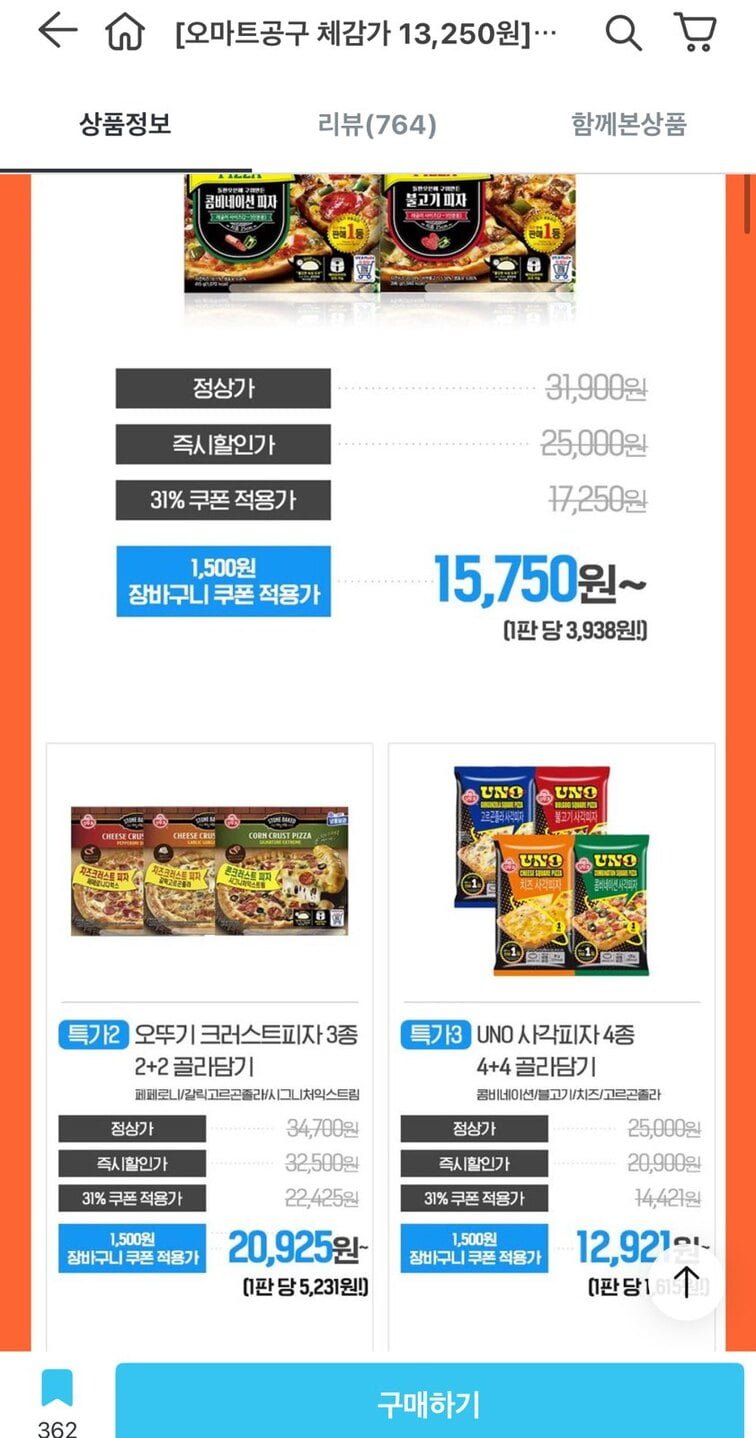Switch to the 리뷰(764) tab
Screen dimensions: 756x1438
[x=377, y=125]
